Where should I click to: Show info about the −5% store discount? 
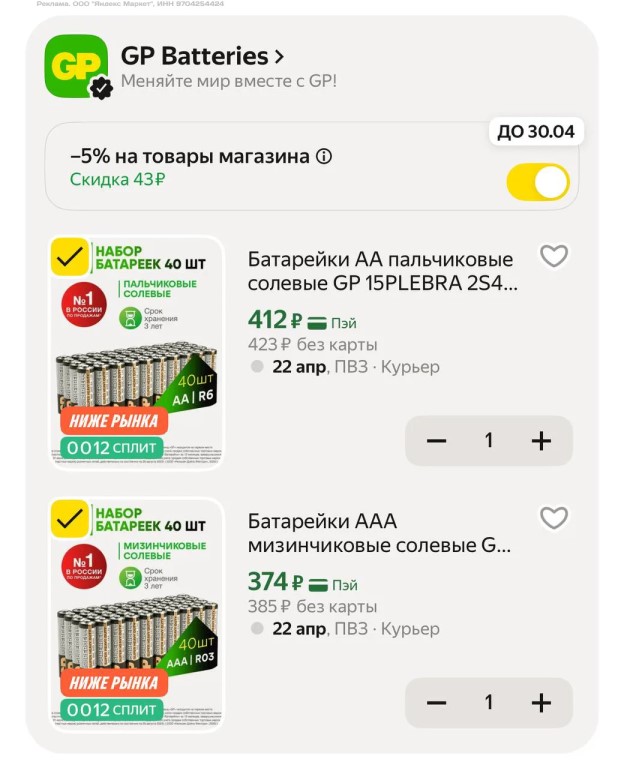point(324,157)
